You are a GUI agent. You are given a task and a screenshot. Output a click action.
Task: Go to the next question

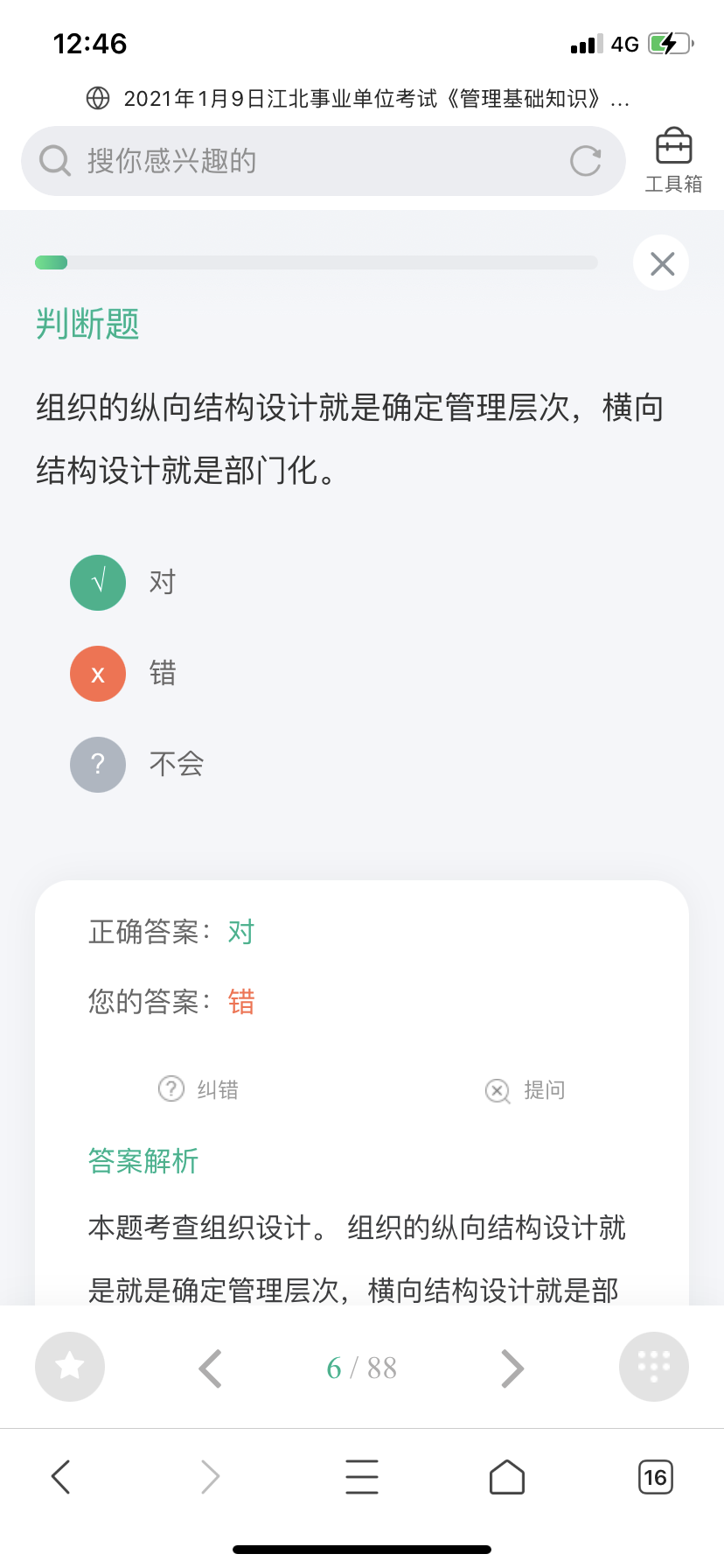pyautogui.click(x=512, y=1368)
